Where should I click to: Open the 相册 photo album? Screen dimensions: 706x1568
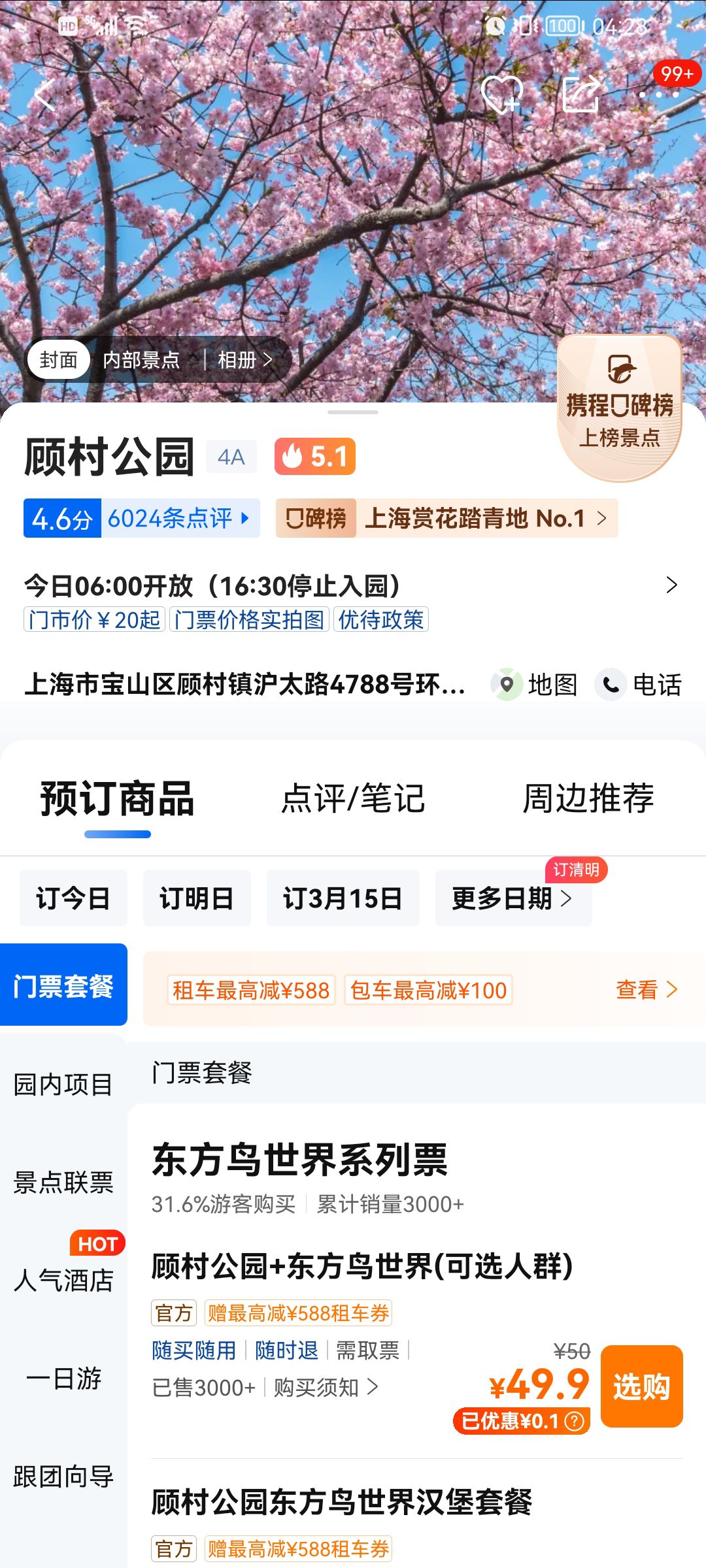click(244, 360)
